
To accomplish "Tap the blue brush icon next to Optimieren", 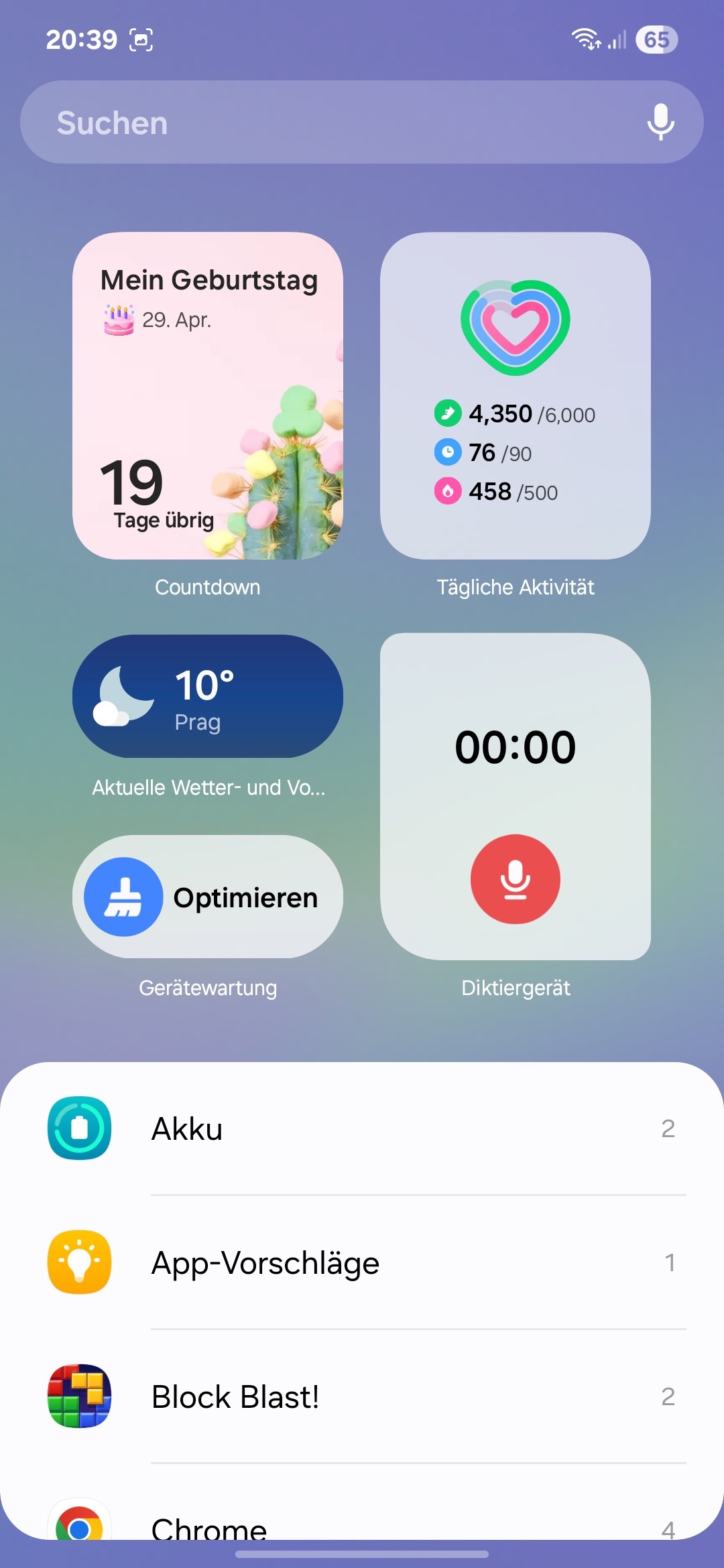I will (x=123, y=897).
